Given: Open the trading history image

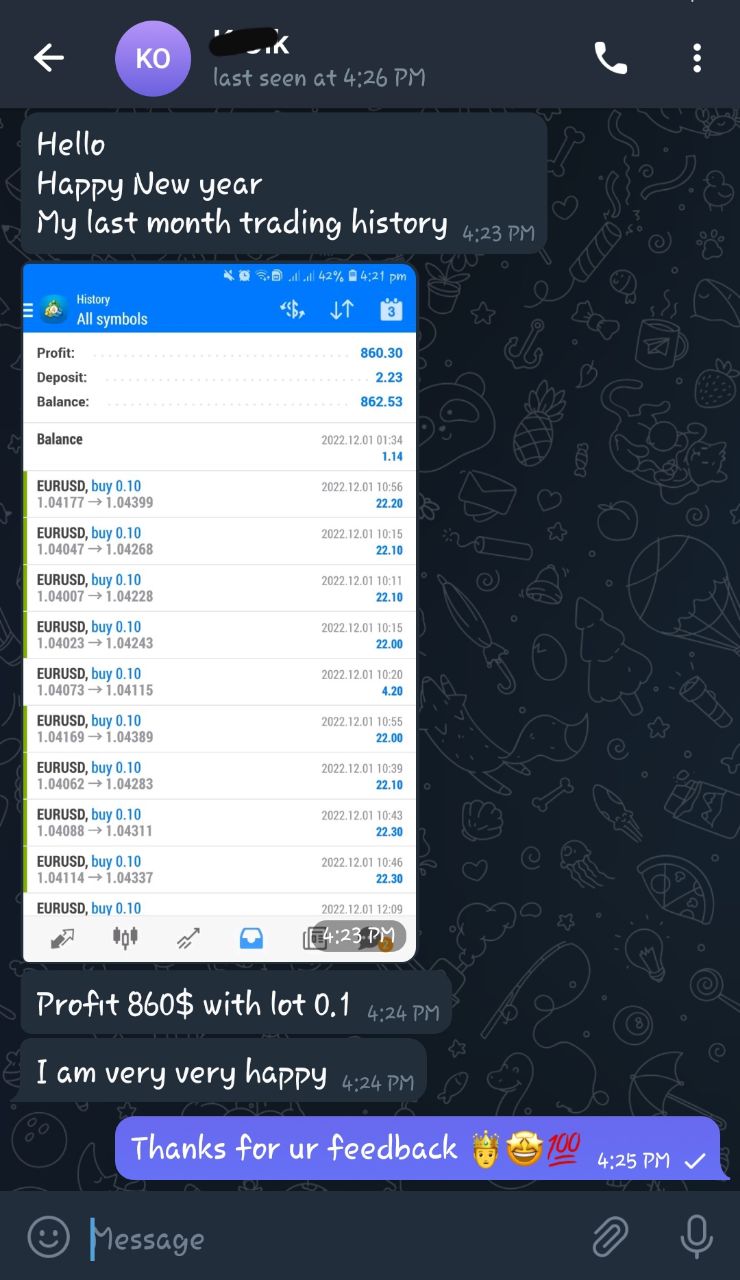Looking at the screenshot, I should coord(219,612).
